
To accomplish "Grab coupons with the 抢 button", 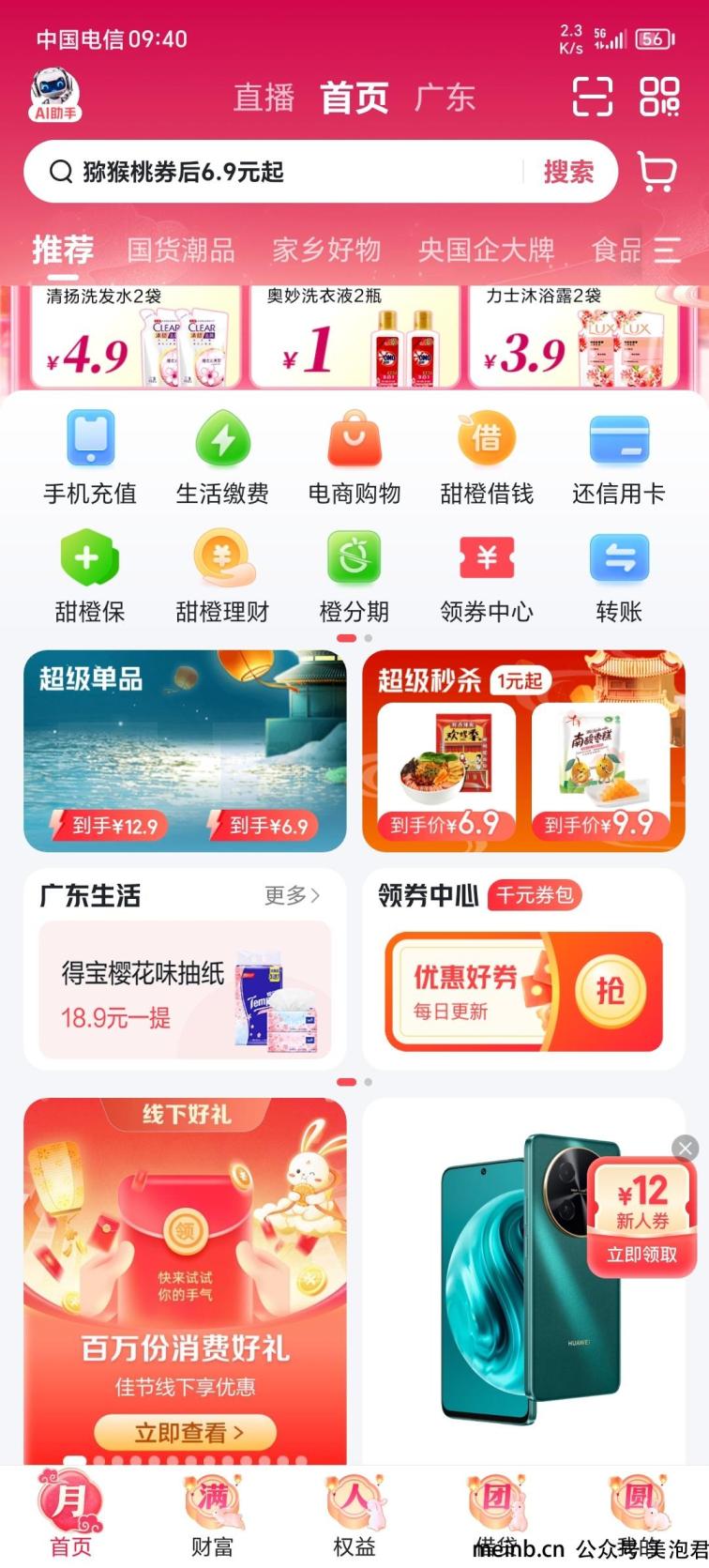I will [610, 991].
